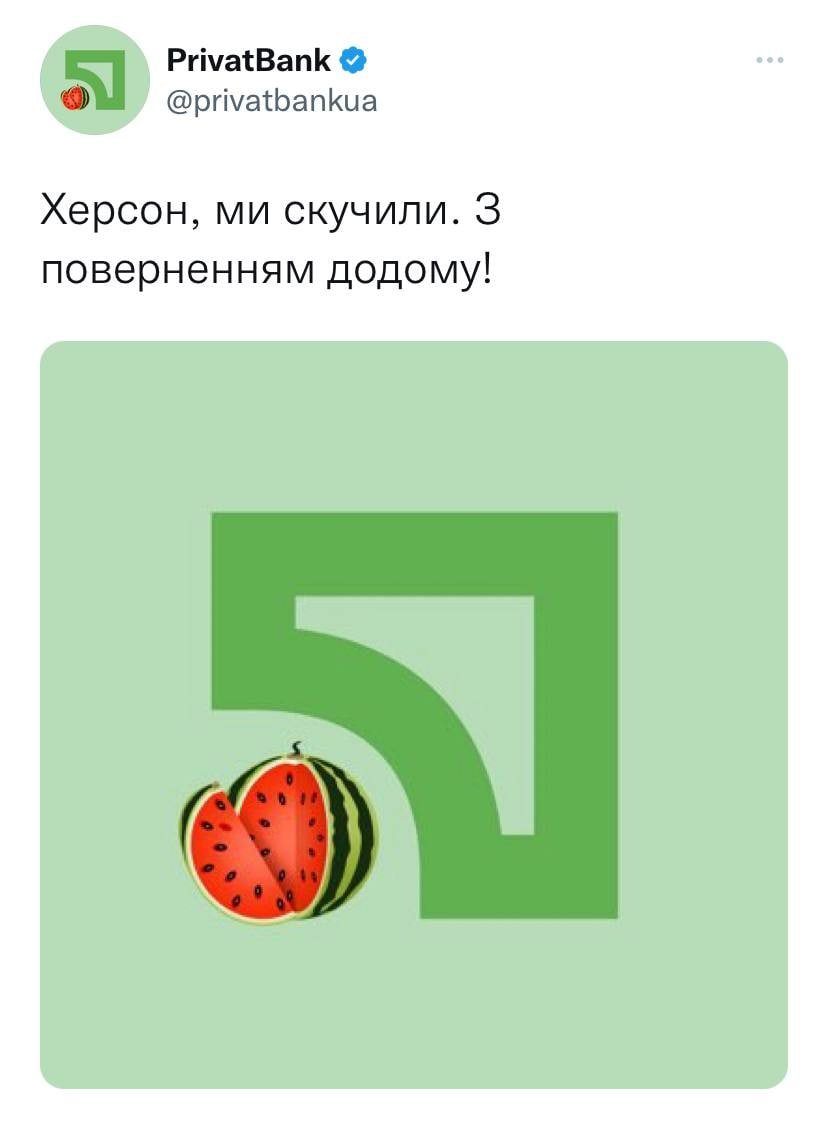Open PrivatBank's profile picture
Viewport: 828px width, 1132px height.
[x=94, y=80]
